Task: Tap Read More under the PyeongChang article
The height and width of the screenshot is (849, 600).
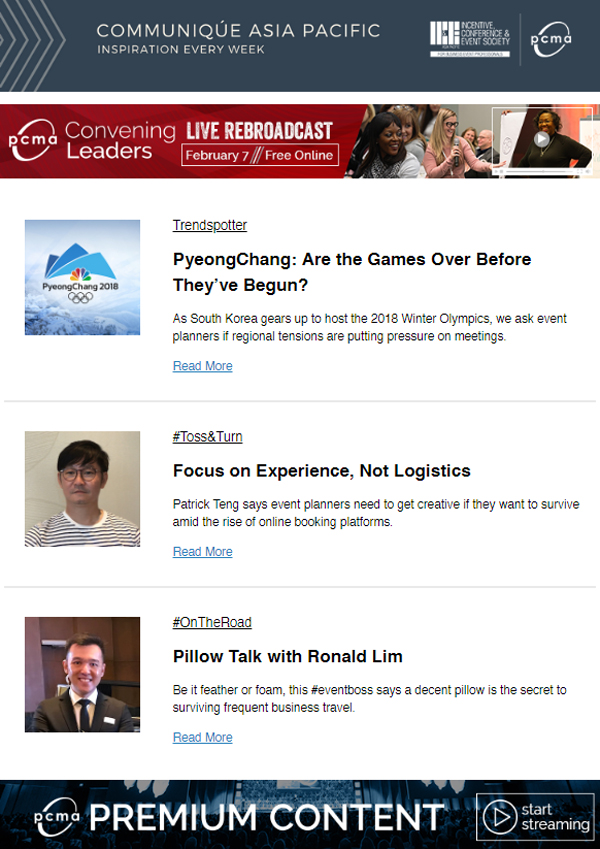Action: (202, 366)
